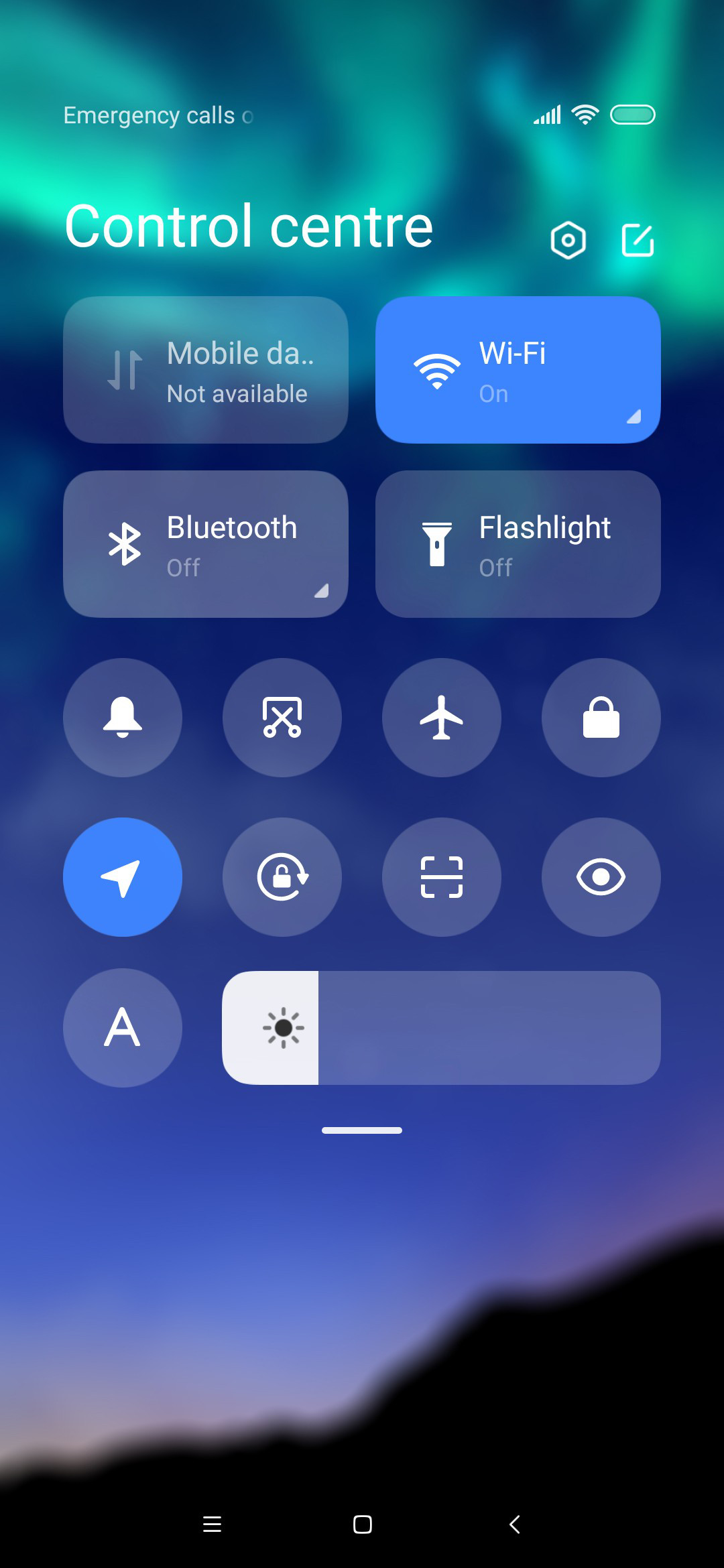The width and height of the screenshot is (724, 1568).
Task: Open recent apps from the navigation bar
Action: tap(212, 1524)
